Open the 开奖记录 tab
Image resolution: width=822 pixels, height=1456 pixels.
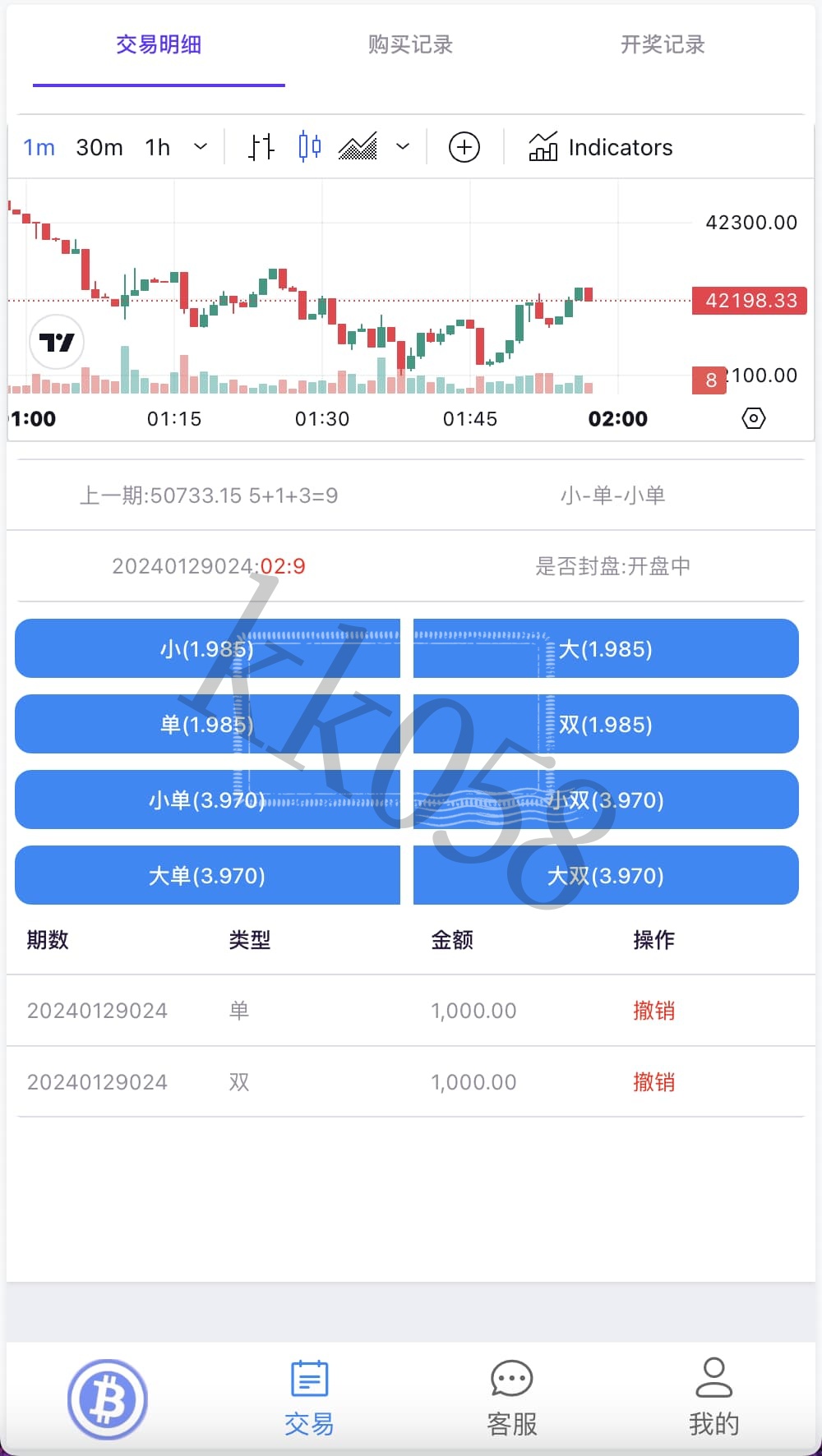pyautogui.click(x=663, y=44)
